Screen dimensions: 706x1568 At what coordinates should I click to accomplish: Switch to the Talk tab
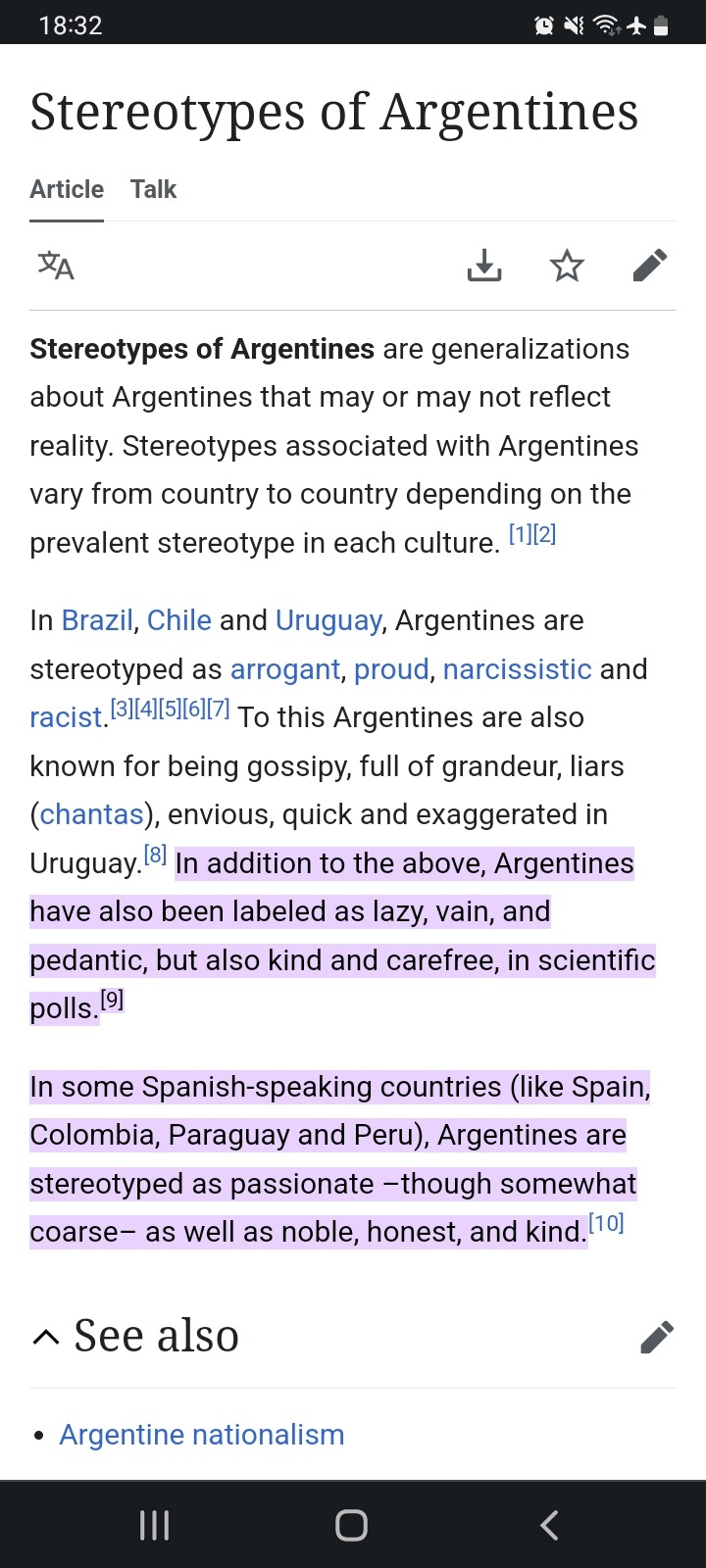click(x=153, y=189)
